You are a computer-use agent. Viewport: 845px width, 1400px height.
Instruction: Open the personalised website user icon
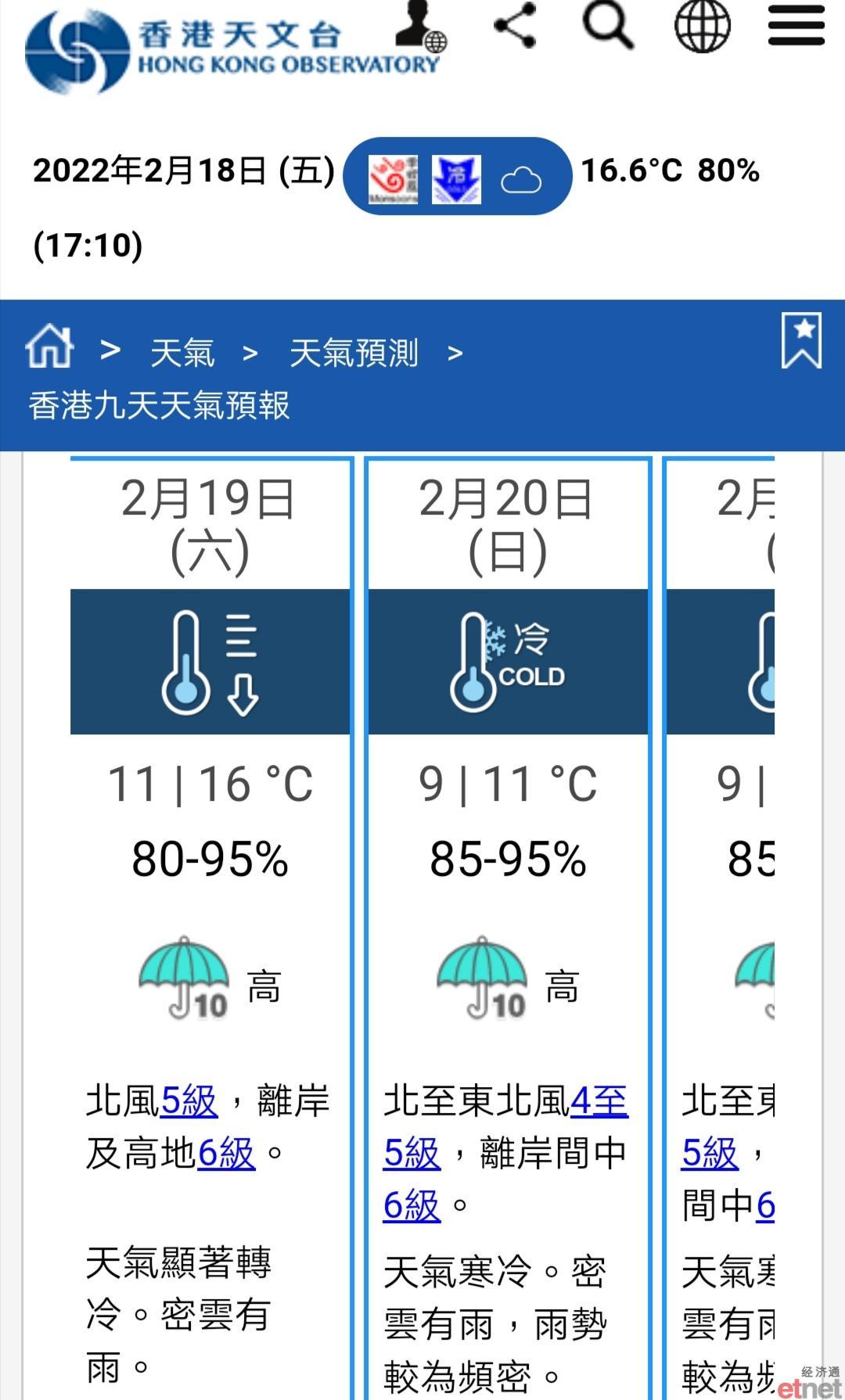click(420, 27)
